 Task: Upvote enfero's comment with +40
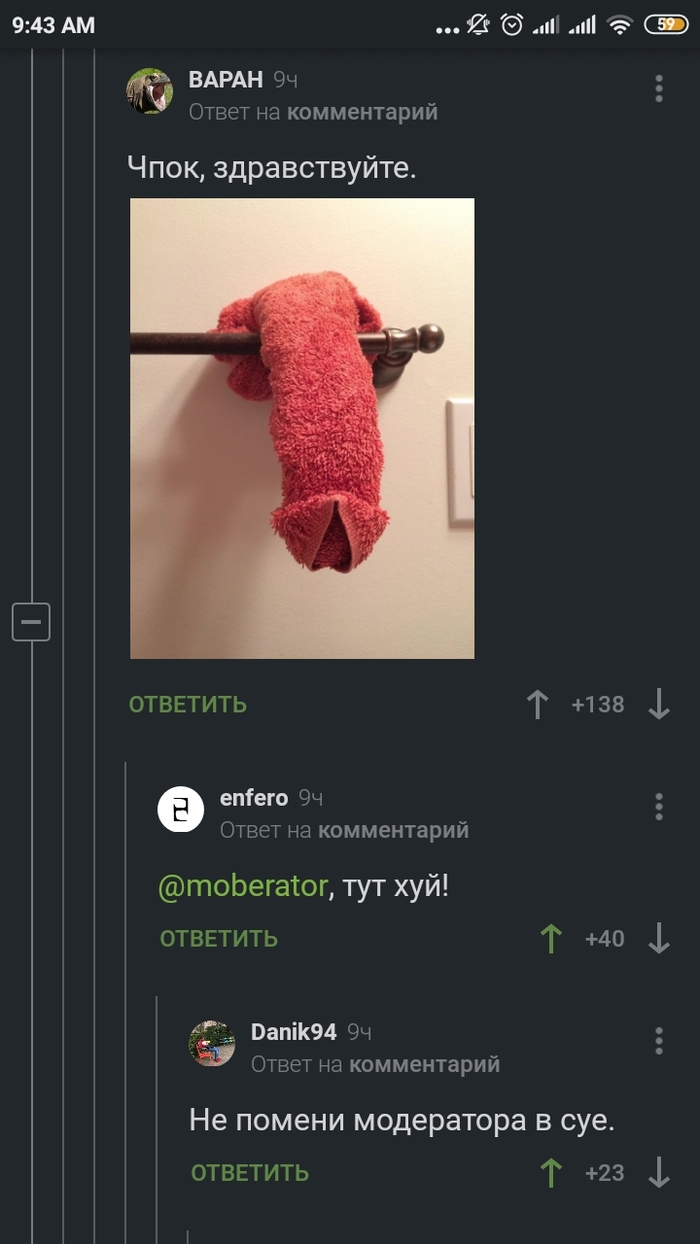coord(551,938)
